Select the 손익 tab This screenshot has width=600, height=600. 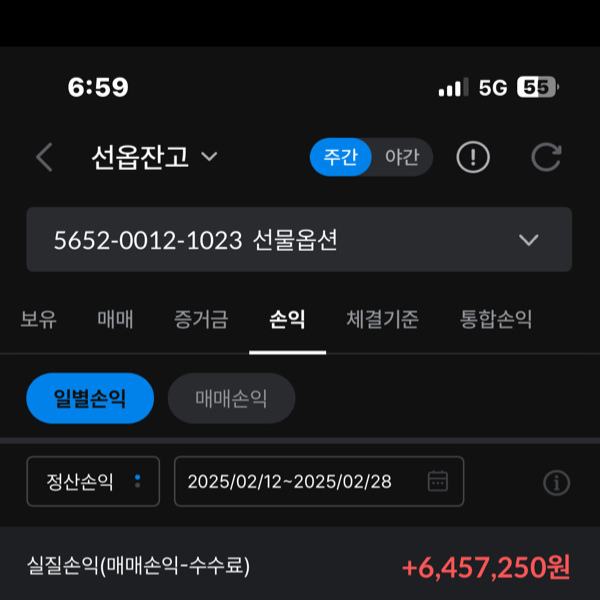pyautogui.click(x=287, y=320)
